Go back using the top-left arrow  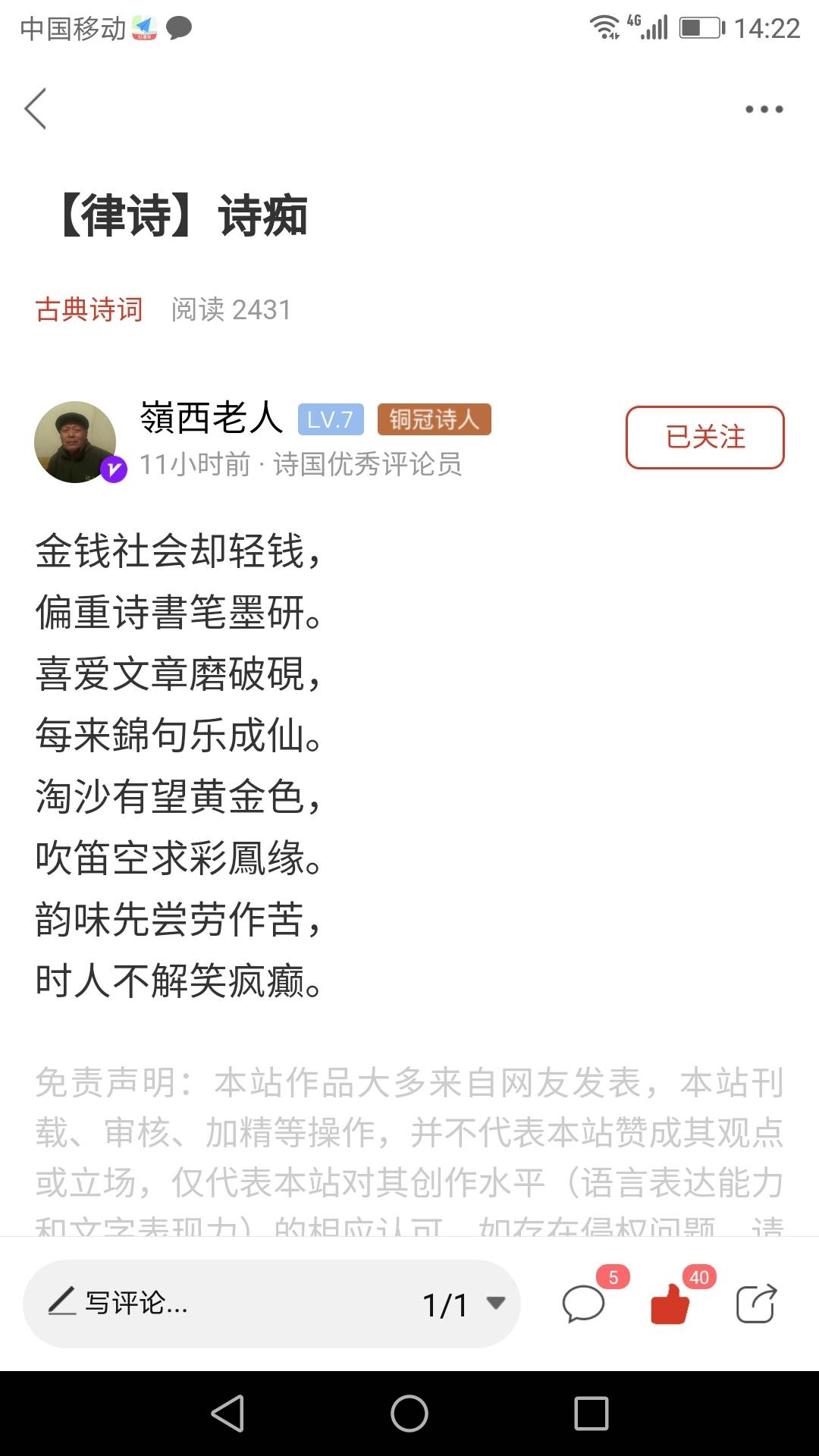36,108
